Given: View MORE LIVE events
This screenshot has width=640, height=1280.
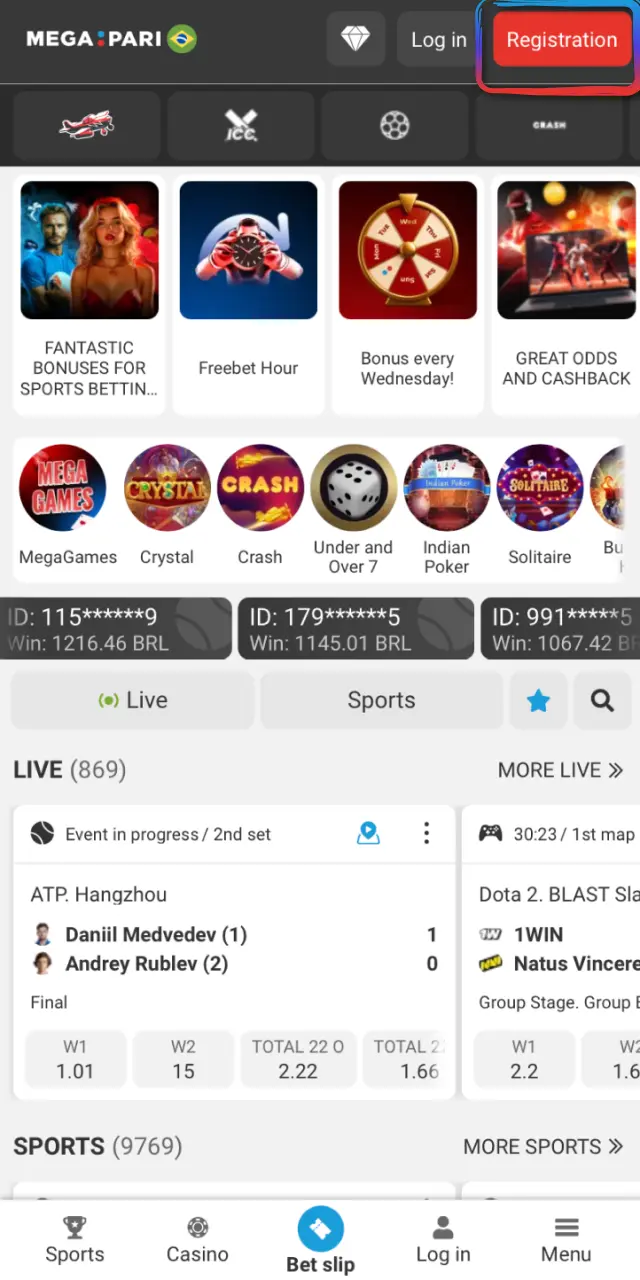Looking at the screenshot, I should 560,770.
